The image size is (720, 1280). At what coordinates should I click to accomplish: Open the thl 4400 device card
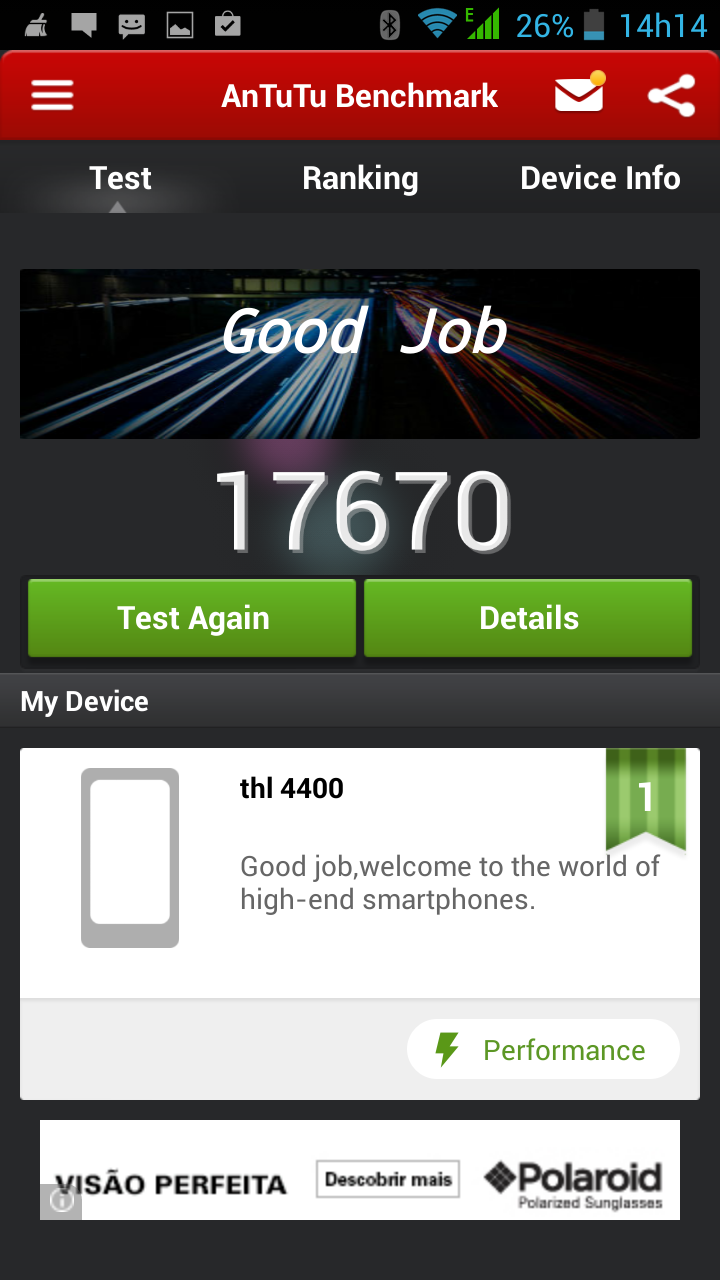pyautogui.click(x=360, y=873)
